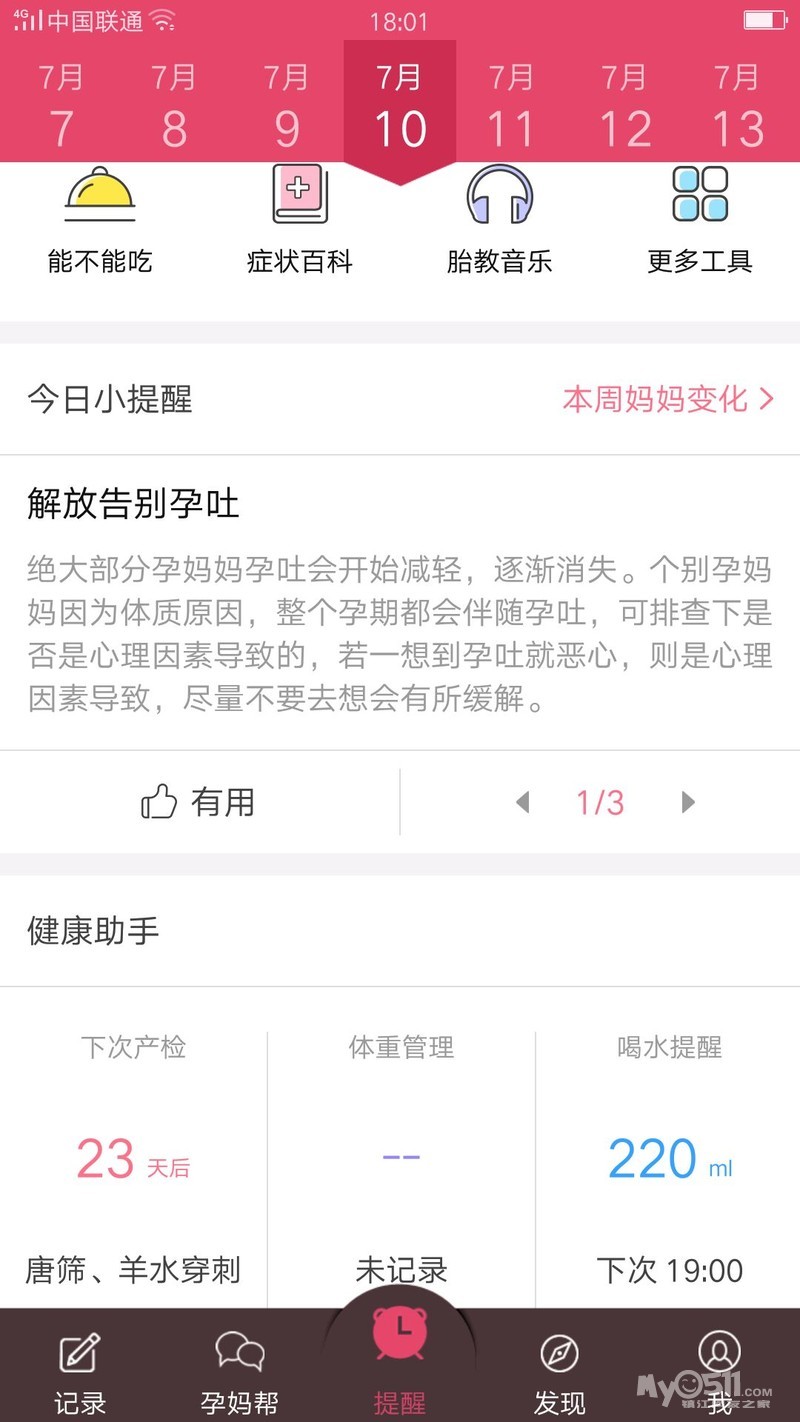Open 更多工具 for more tools
Screen dimensions: 800x1422
[x=699, y=220]
